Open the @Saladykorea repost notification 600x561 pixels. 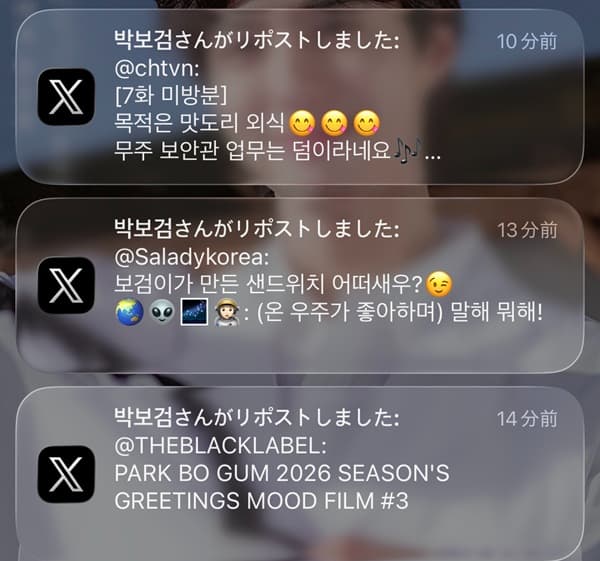pyautogui.click(x=300, y=285)
